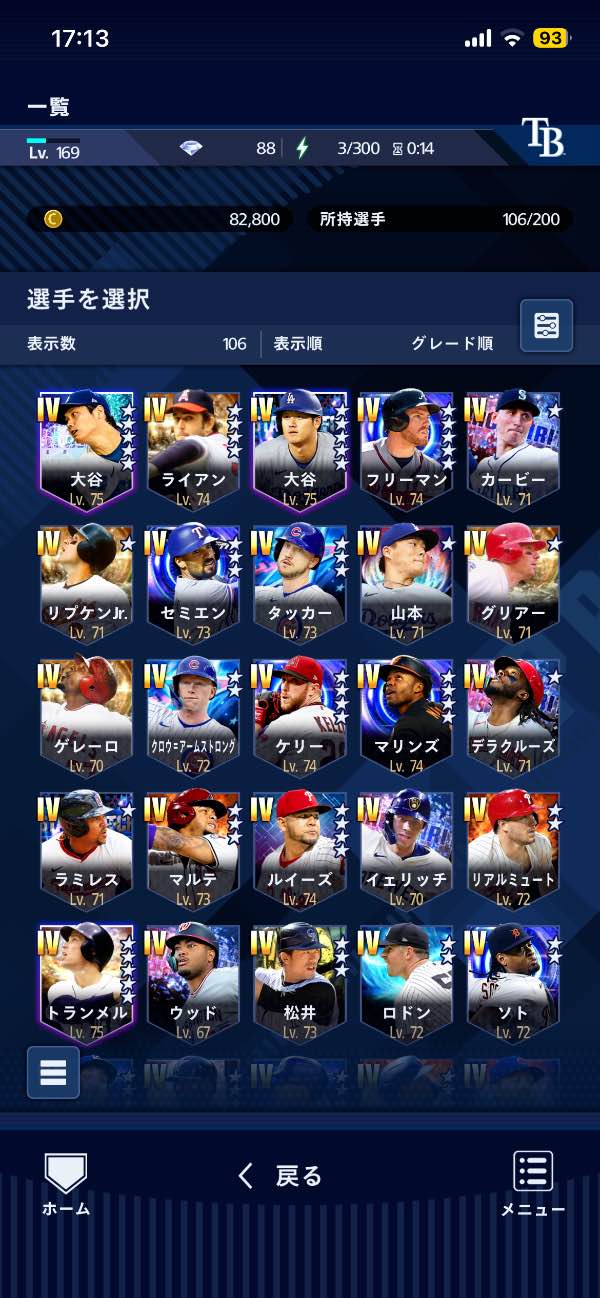Open the list menu button at bottom left

(x=53, y=1073)
